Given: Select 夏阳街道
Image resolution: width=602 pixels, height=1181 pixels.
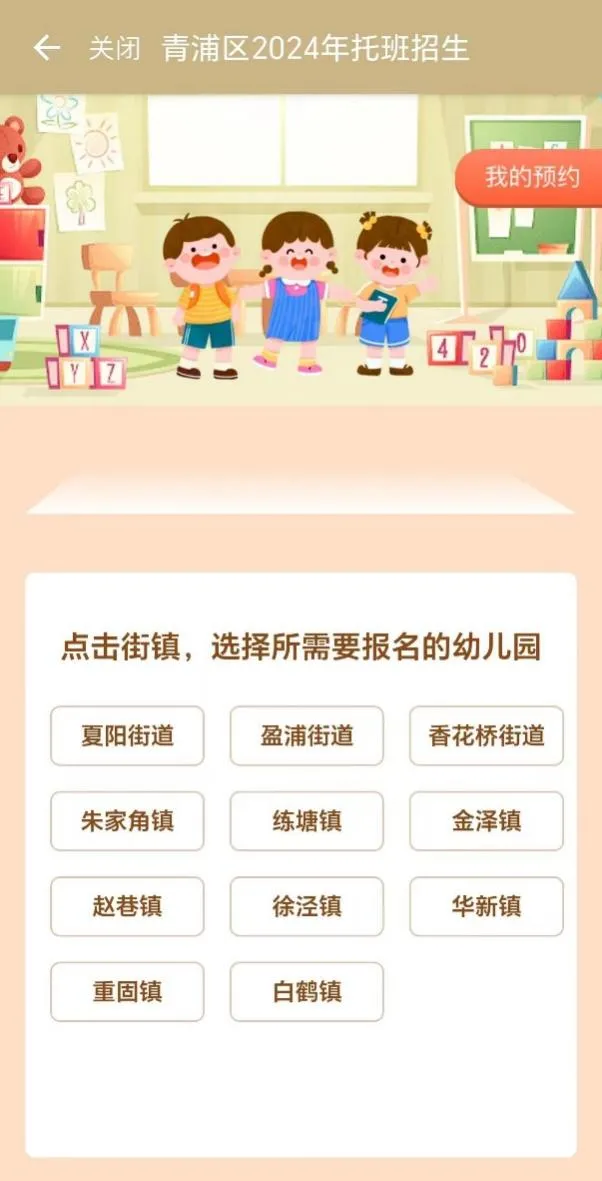Looking at the screenshot, I should coord(127,736).
